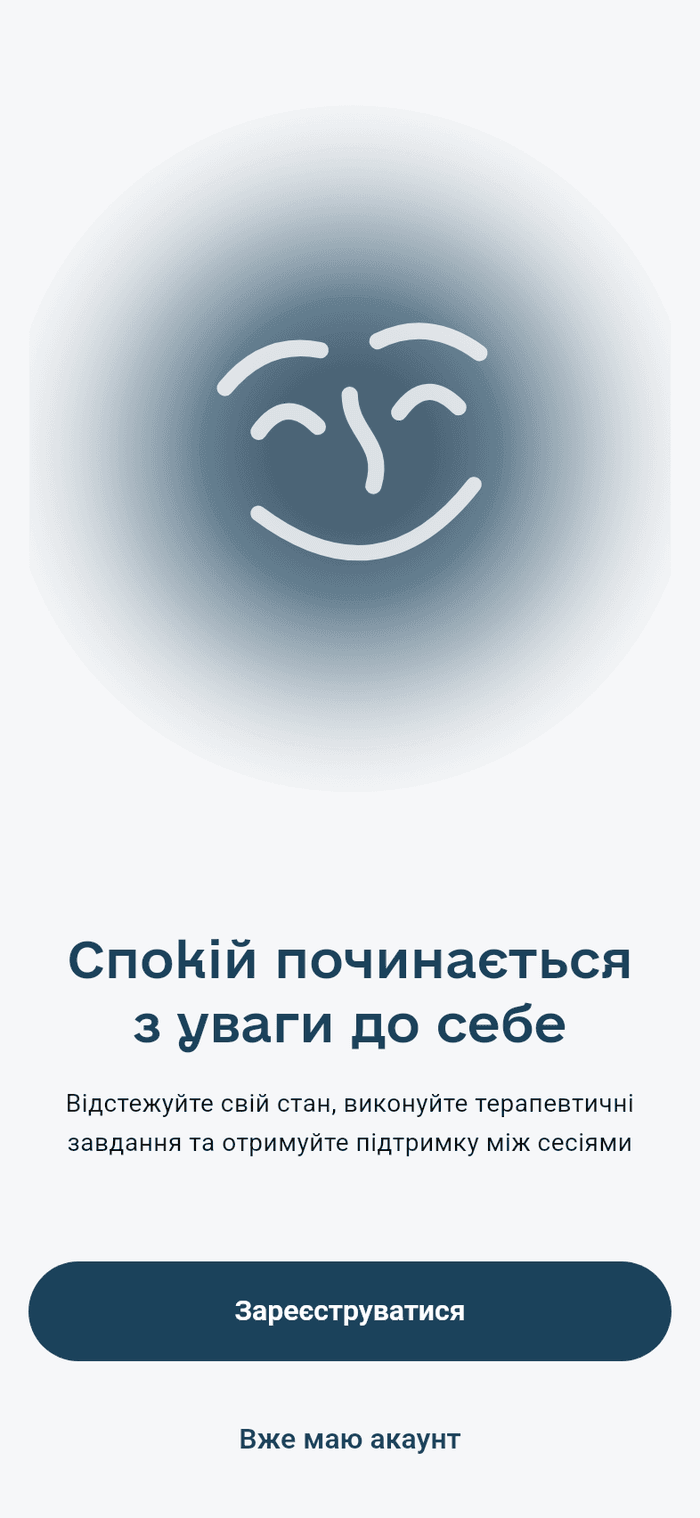Tap the Зареєструватися button

(x=350, y=1311)
